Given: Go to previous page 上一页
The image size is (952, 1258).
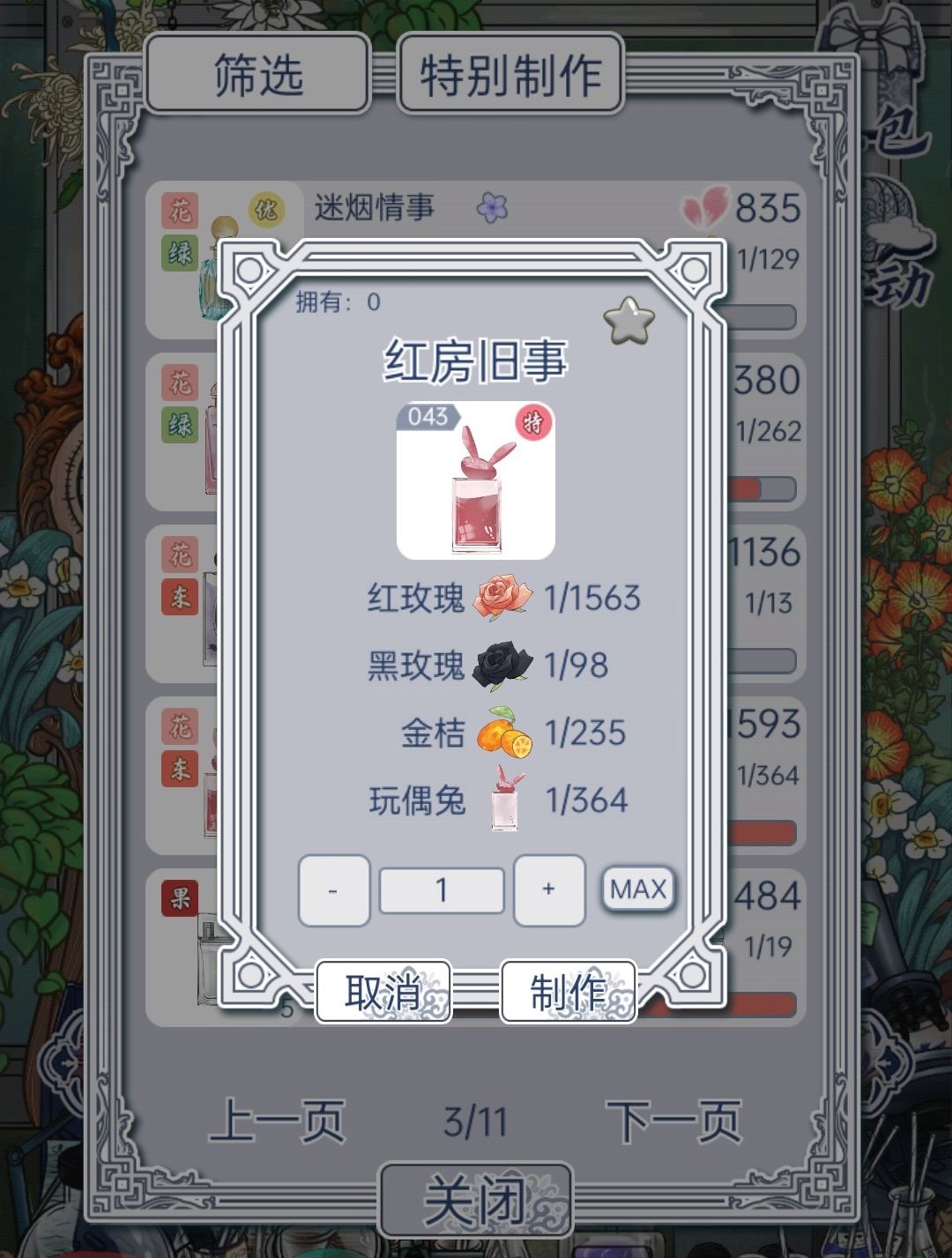Looking at the screenshot, I should tap(276, 1121).
